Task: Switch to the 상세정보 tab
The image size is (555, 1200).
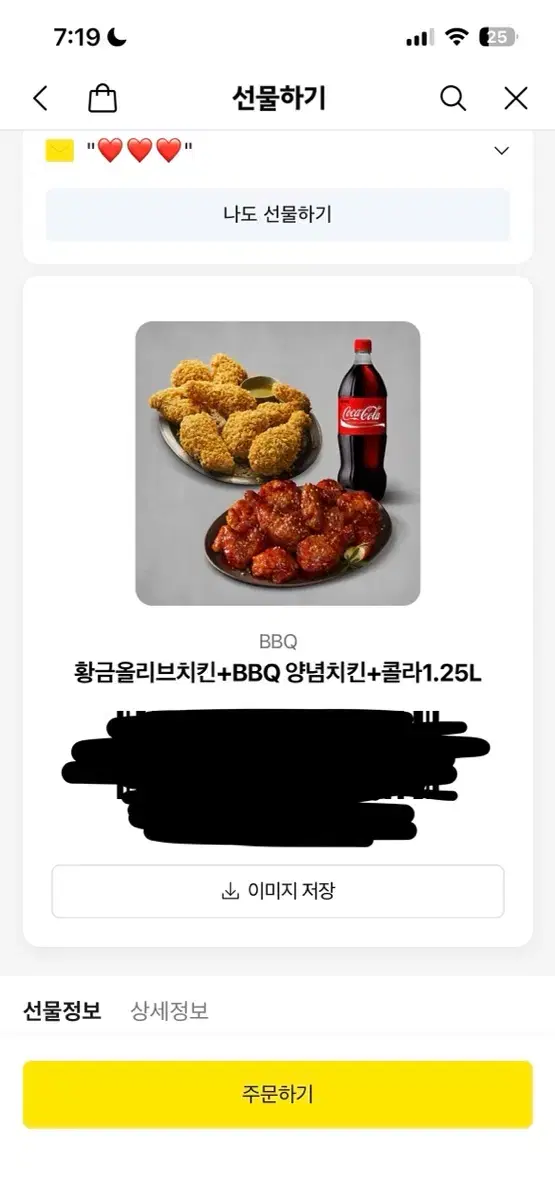Action: coord(170,1011)
